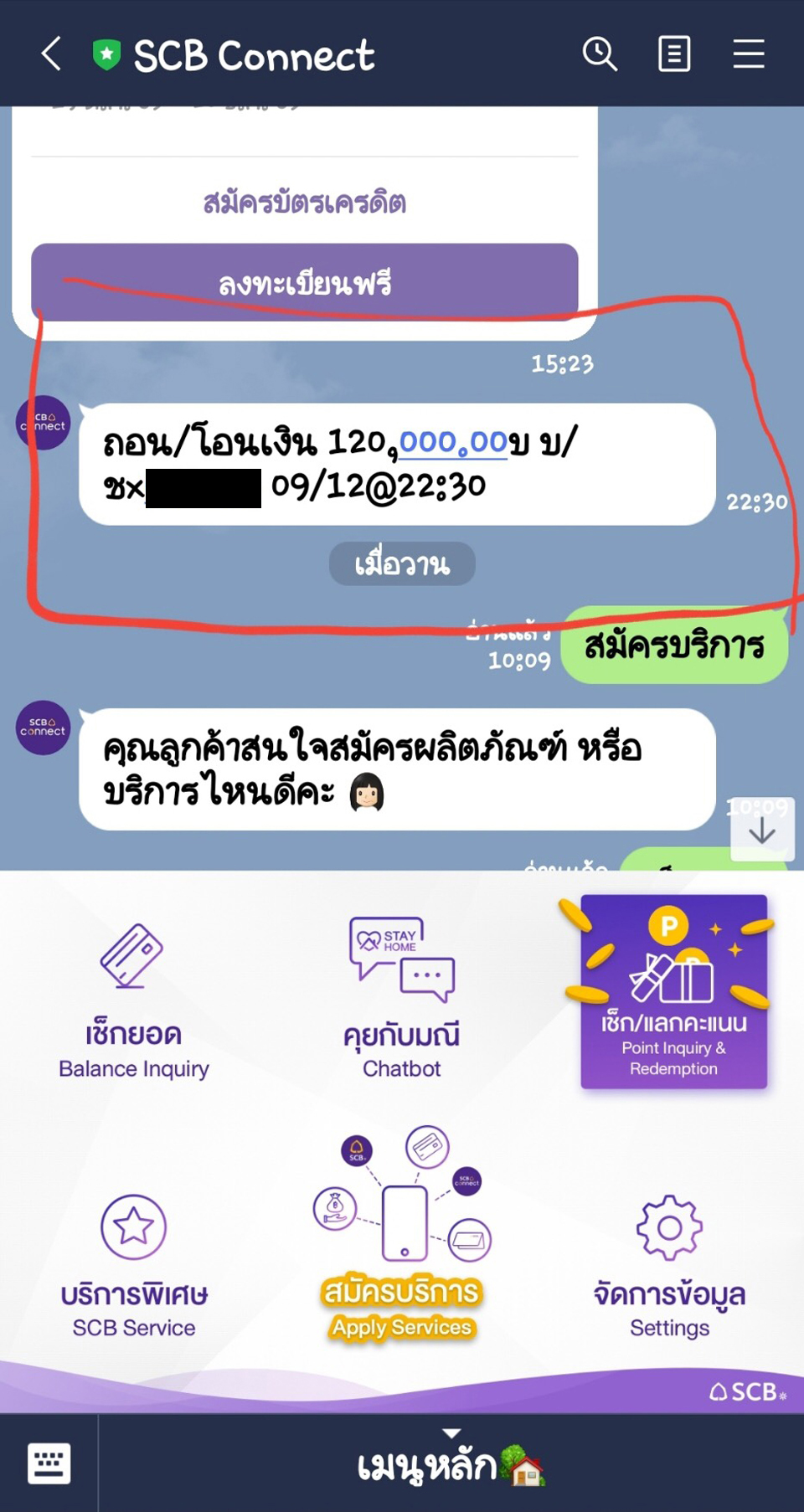
Task: Open the notes icon in header
Action: (674, 54)
